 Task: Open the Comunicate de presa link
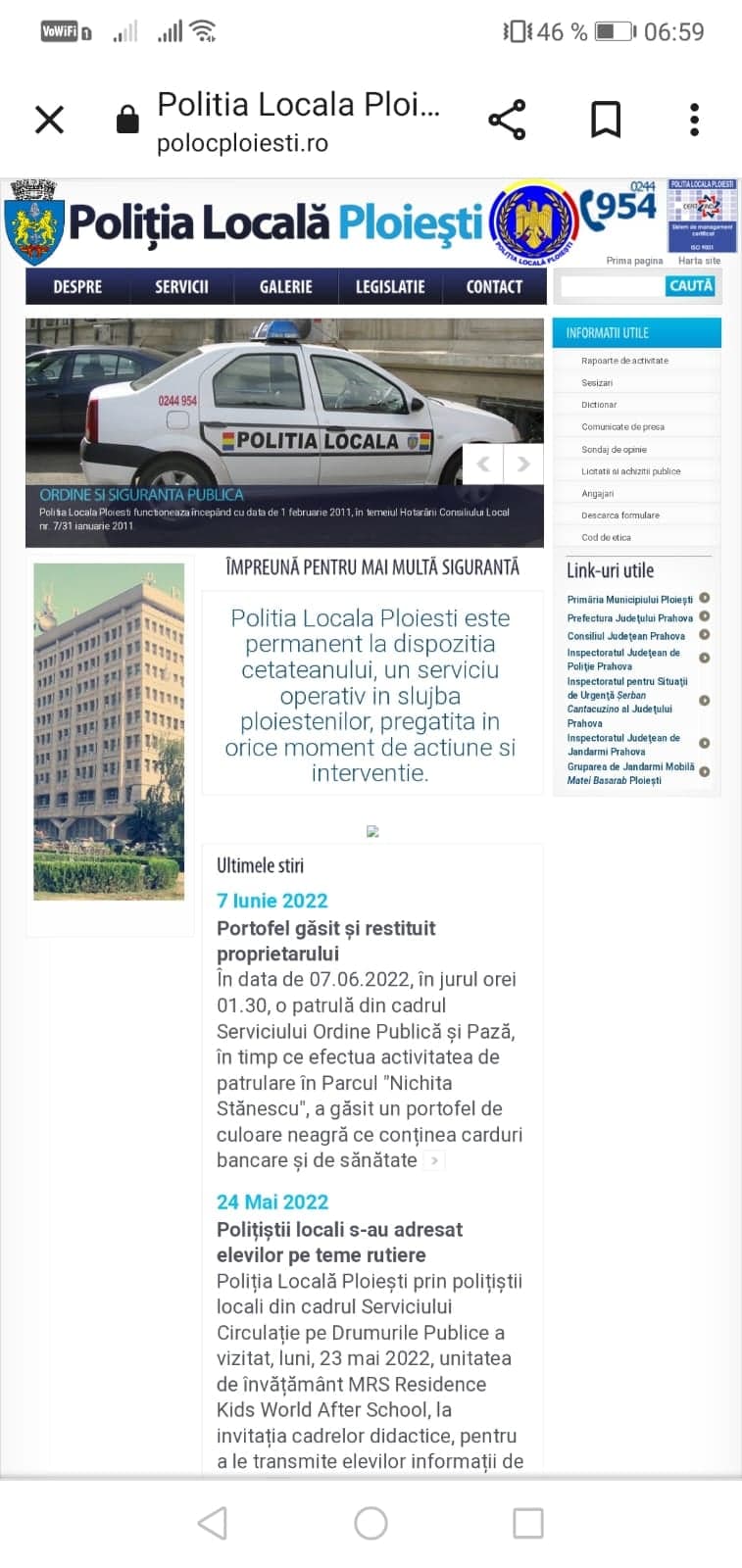tap(622, 427)
